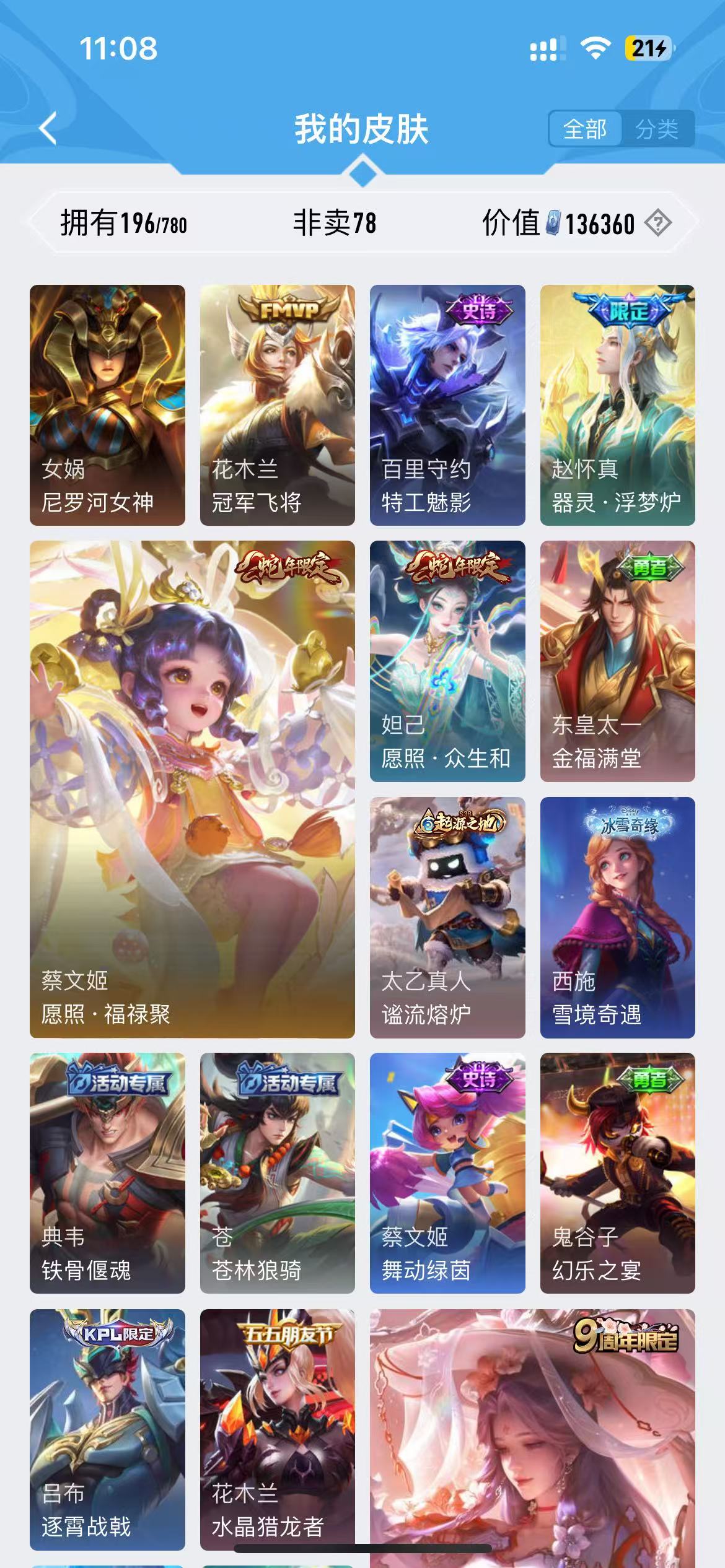The width and height of the screenshot is (725, 1568).
Task: Select the 全部 segment
Action: click(x=585, y=129)
